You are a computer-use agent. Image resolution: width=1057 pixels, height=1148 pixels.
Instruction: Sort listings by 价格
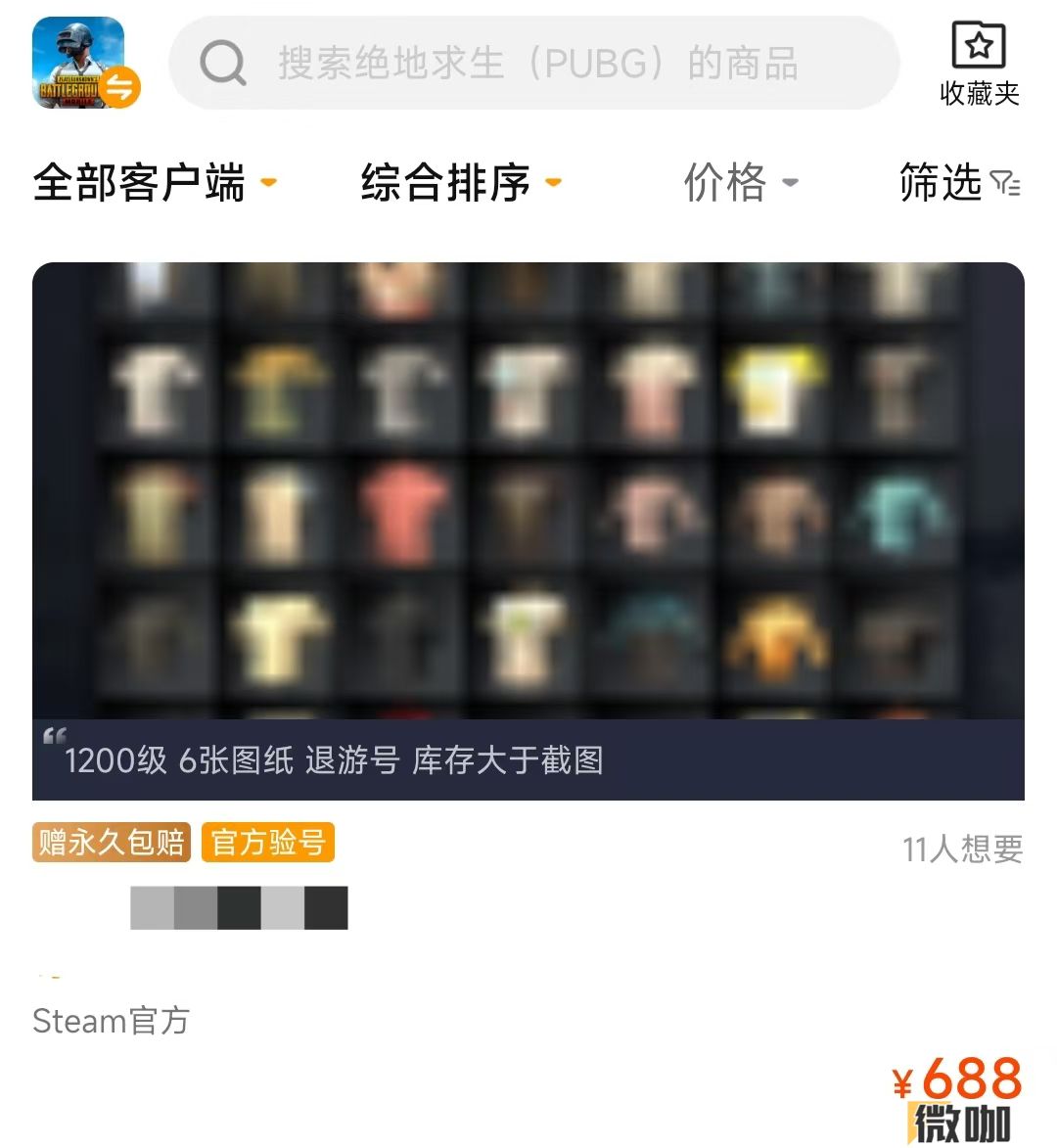(x=740, y=183)
